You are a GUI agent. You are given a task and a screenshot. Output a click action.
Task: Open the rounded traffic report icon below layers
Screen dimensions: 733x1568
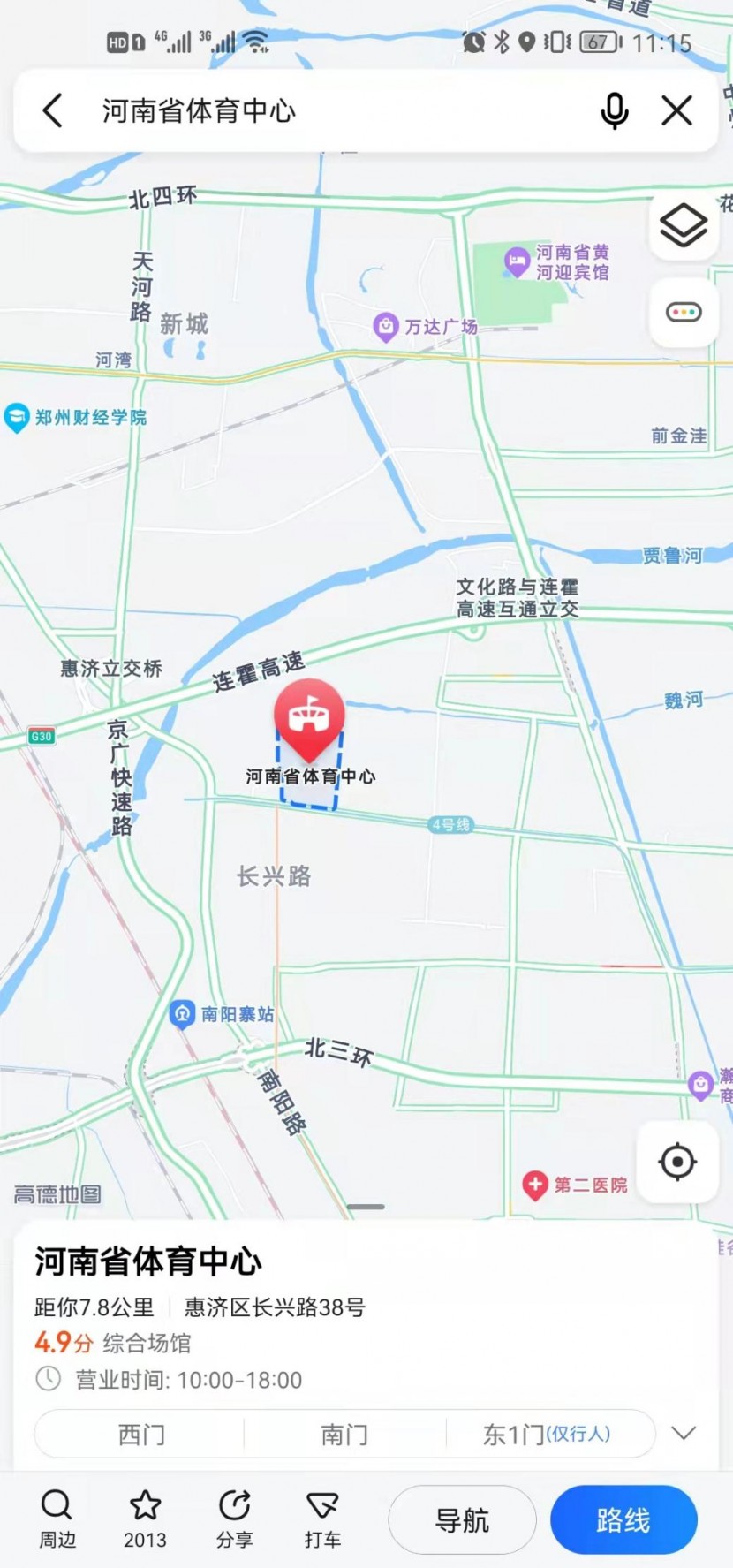682,311
